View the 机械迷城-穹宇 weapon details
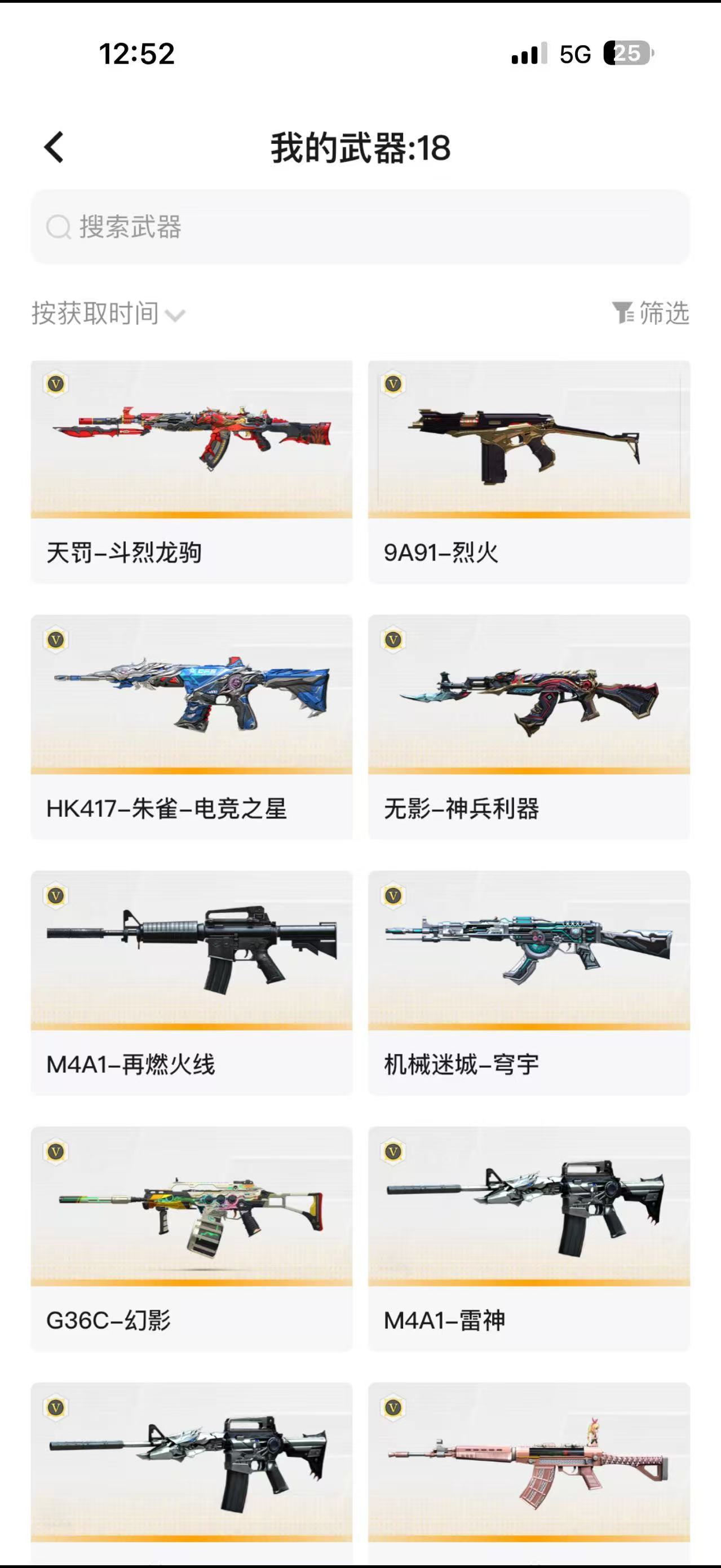The height and width of the screenshot is (1568, 721). (529, 983)
